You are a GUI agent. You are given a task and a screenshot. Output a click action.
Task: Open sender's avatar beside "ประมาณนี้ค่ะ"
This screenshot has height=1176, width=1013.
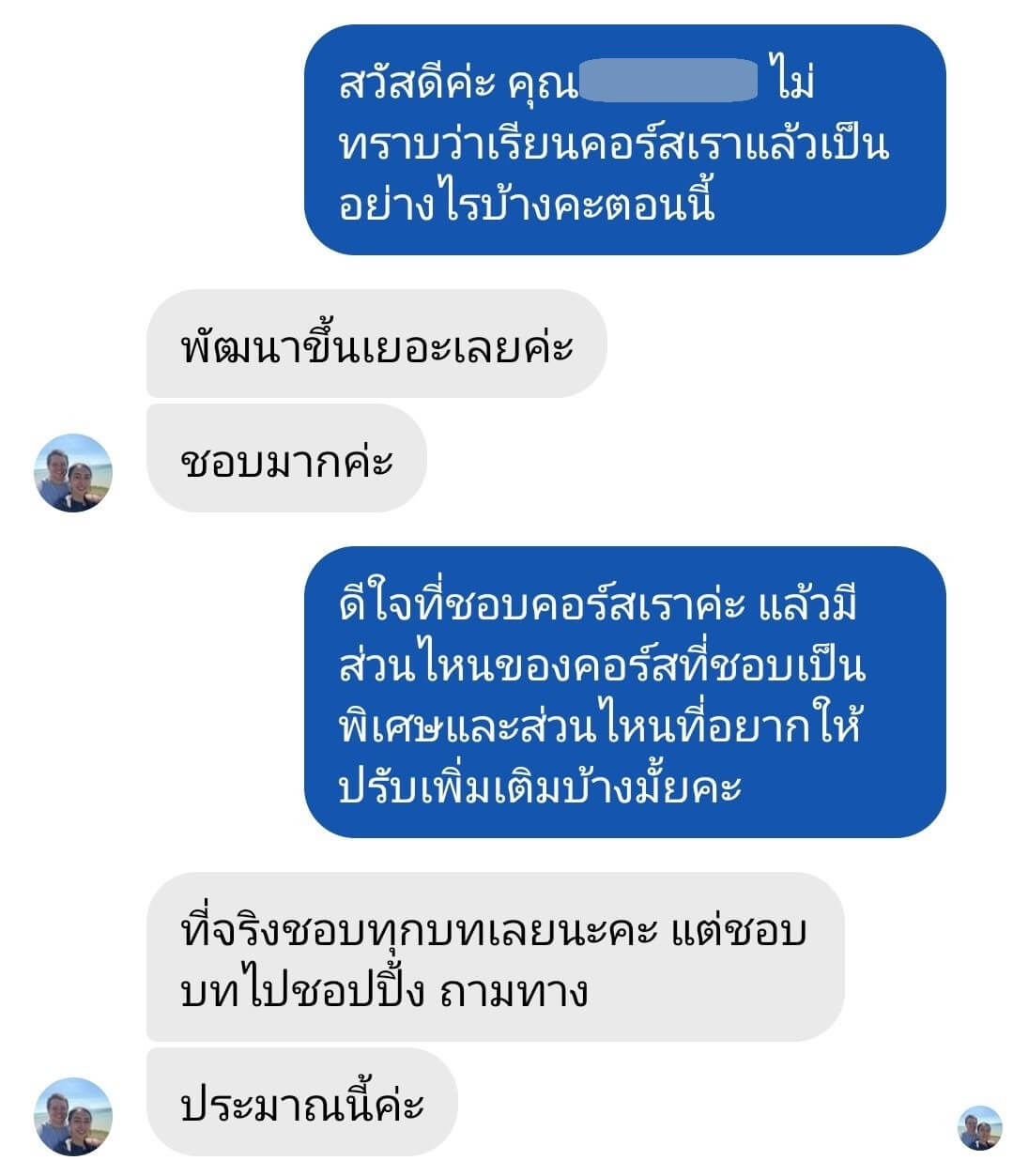73,1117
